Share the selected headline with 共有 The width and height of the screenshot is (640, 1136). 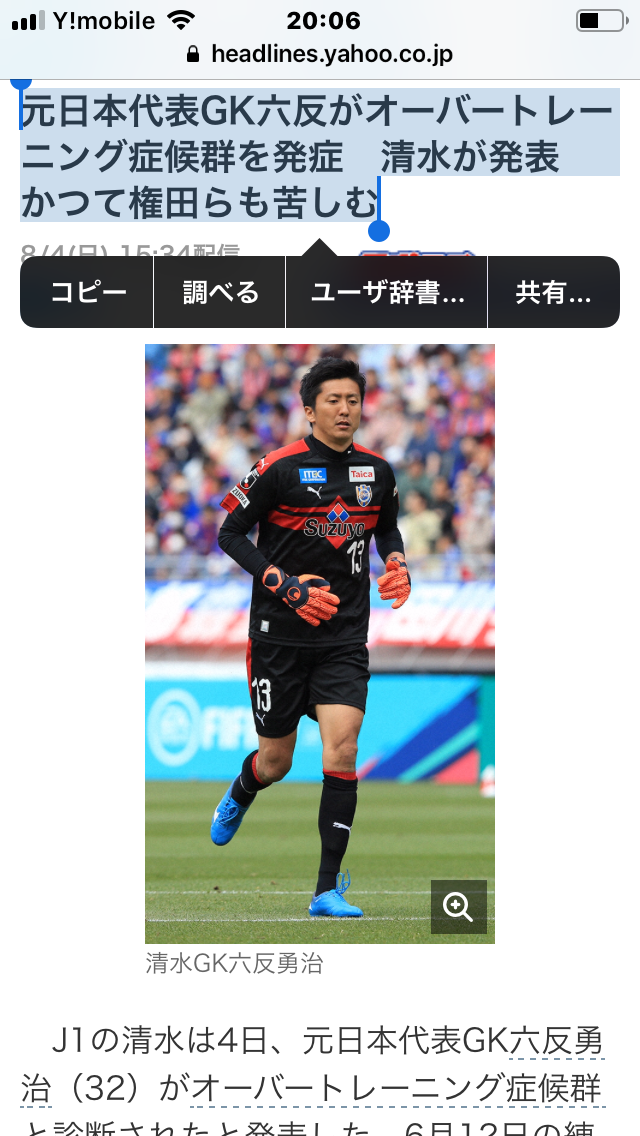click(553, 293)
